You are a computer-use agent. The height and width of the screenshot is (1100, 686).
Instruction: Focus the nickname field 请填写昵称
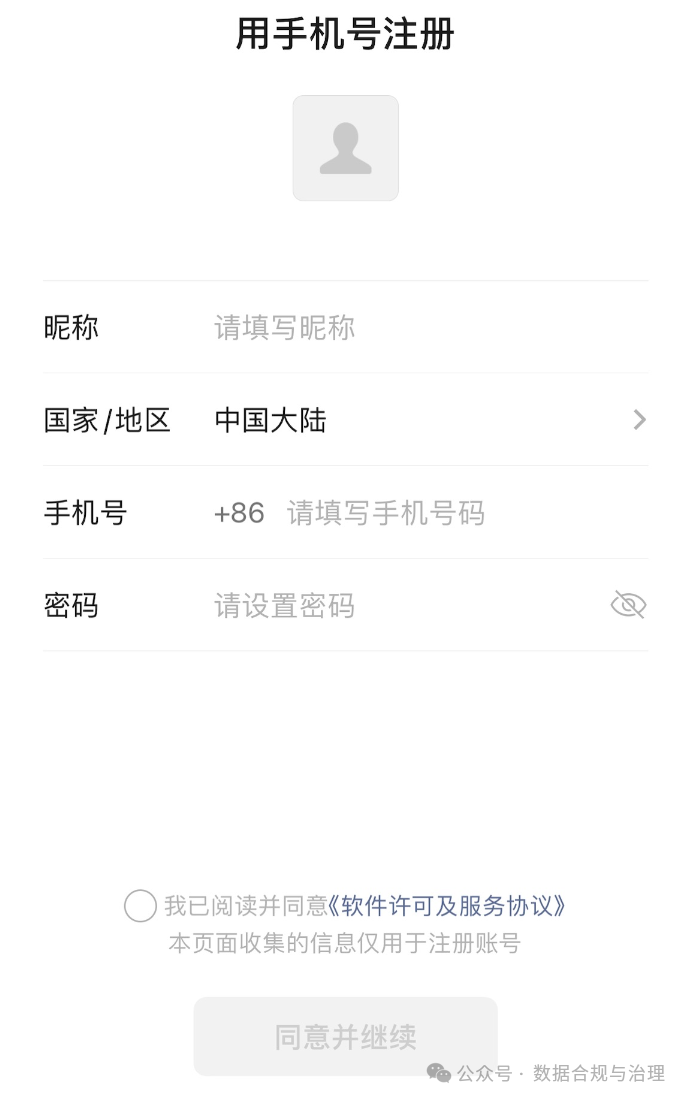pyautogui.click(x=430, y=328)
